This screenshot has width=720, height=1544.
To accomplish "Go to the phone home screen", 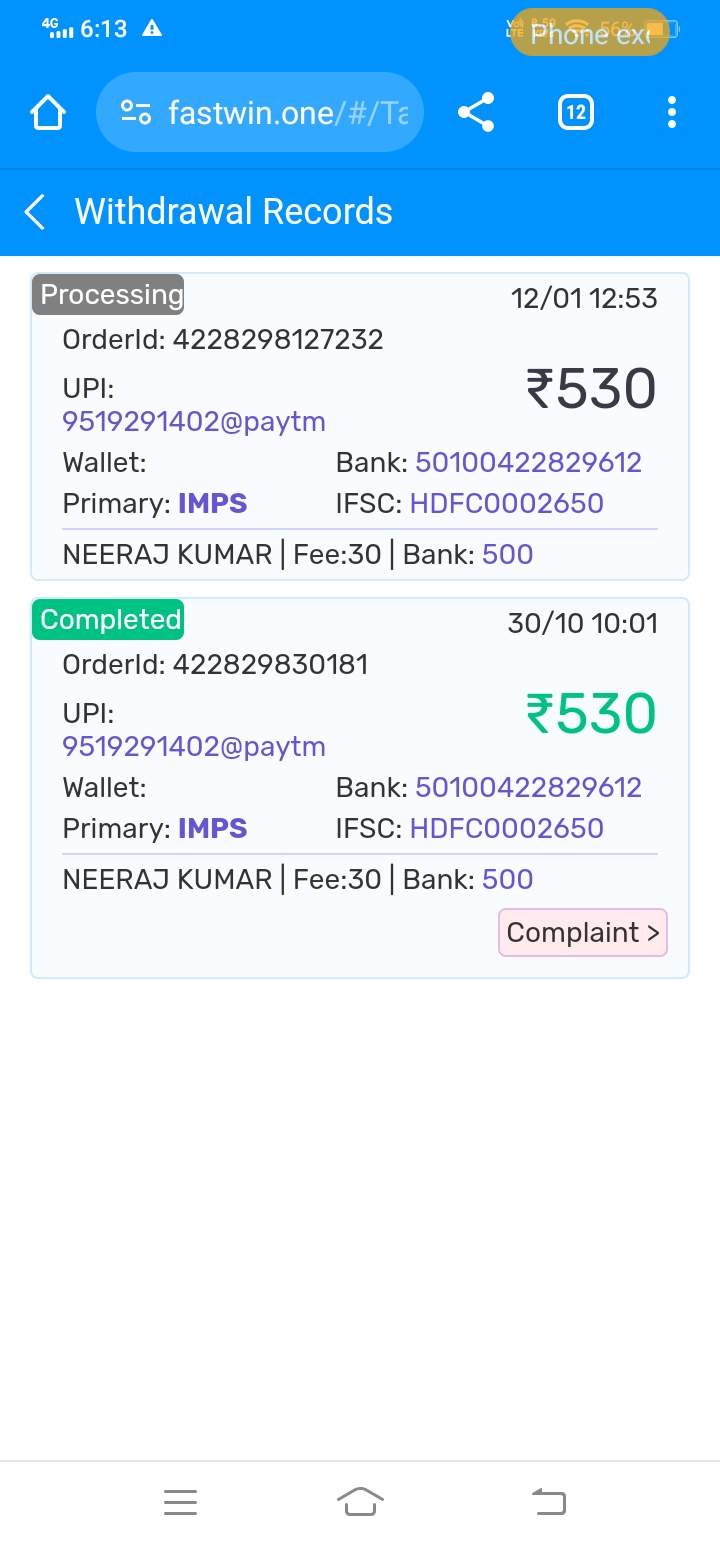I will (x=360, y=1502).
